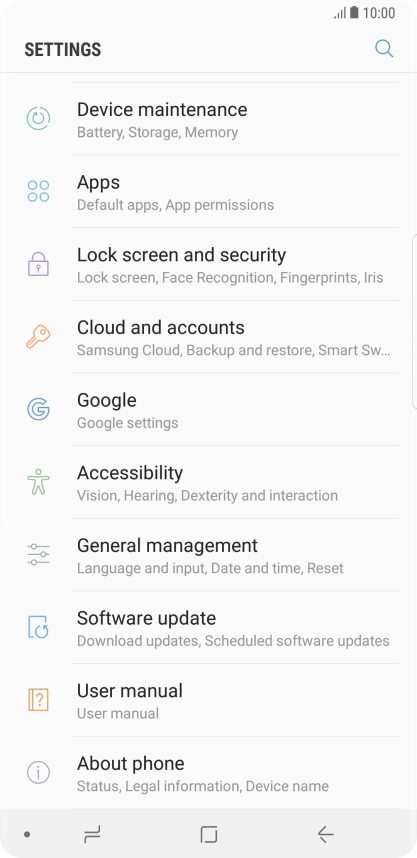The image size is (417, 858).
Task: Select the Accessibility row
Action: [208, 482]
